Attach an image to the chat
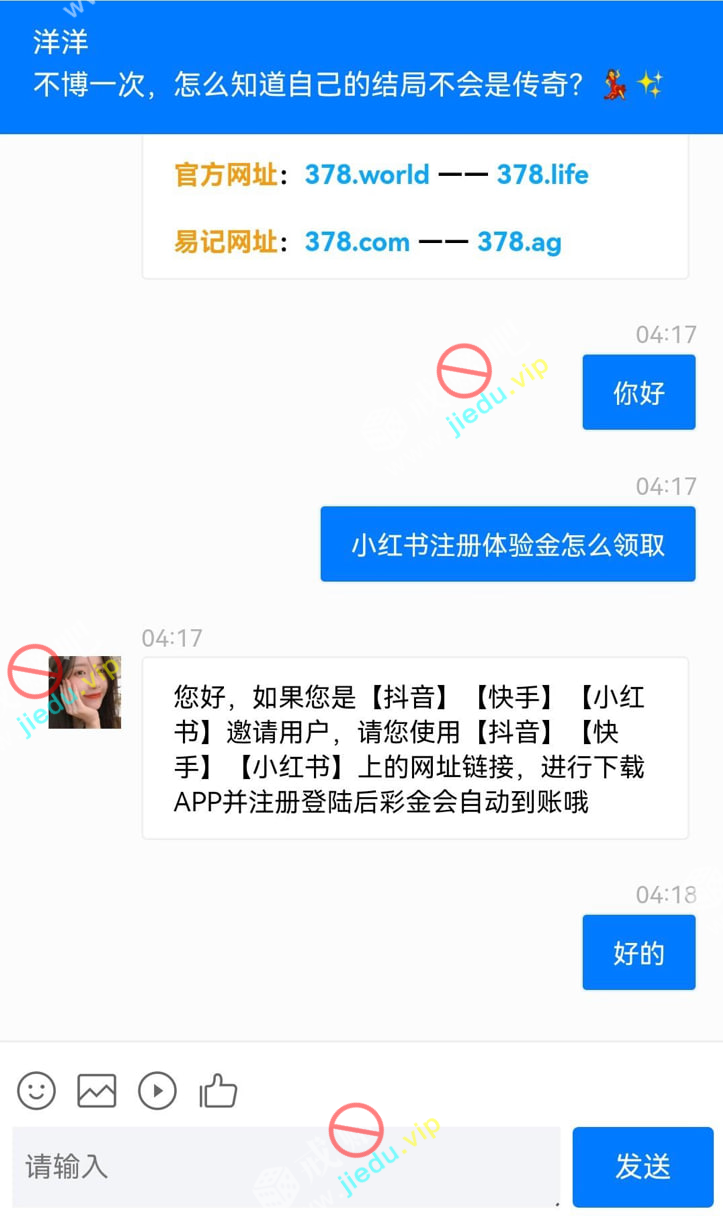The image size is (723, 1219). pyautogui.click(x=97, y=1090)
